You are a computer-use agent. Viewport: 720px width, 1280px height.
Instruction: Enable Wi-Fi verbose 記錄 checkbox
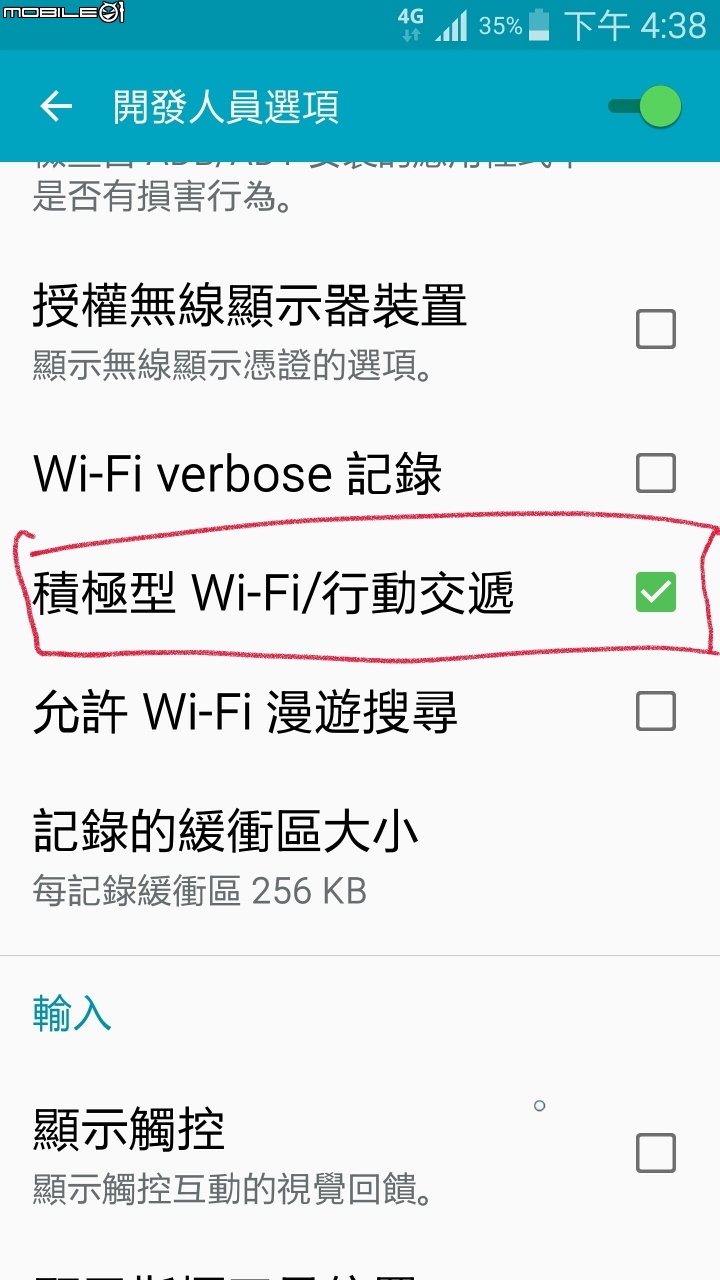coord(656,473)
